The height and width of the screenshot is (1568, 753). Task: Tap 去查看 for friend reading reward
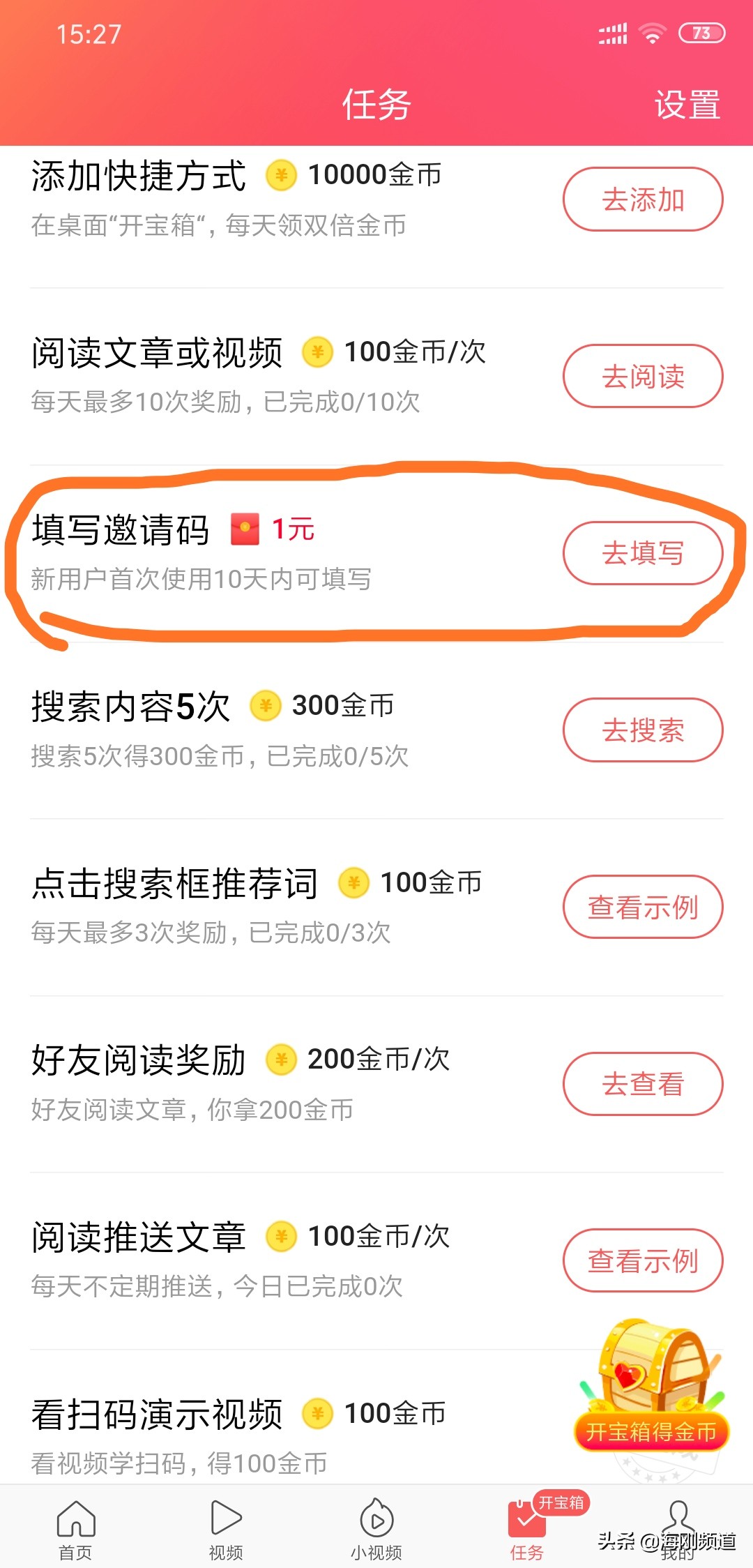[x=642, y=1085]
